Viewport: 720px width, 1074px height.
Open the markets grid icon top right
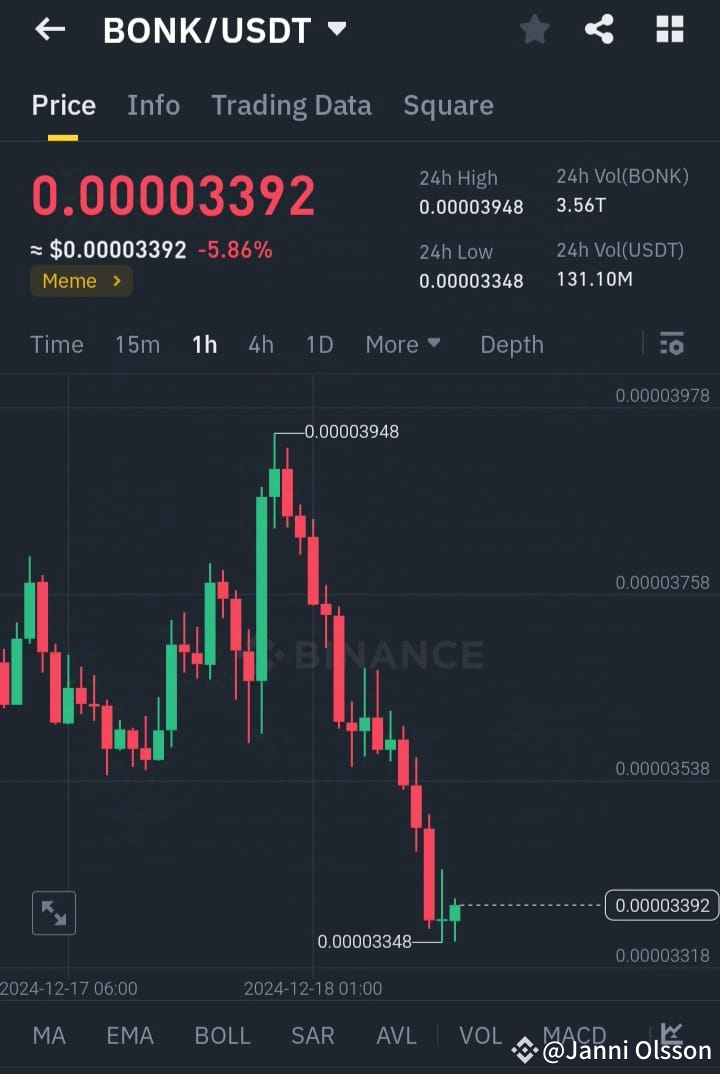[669, 29]
